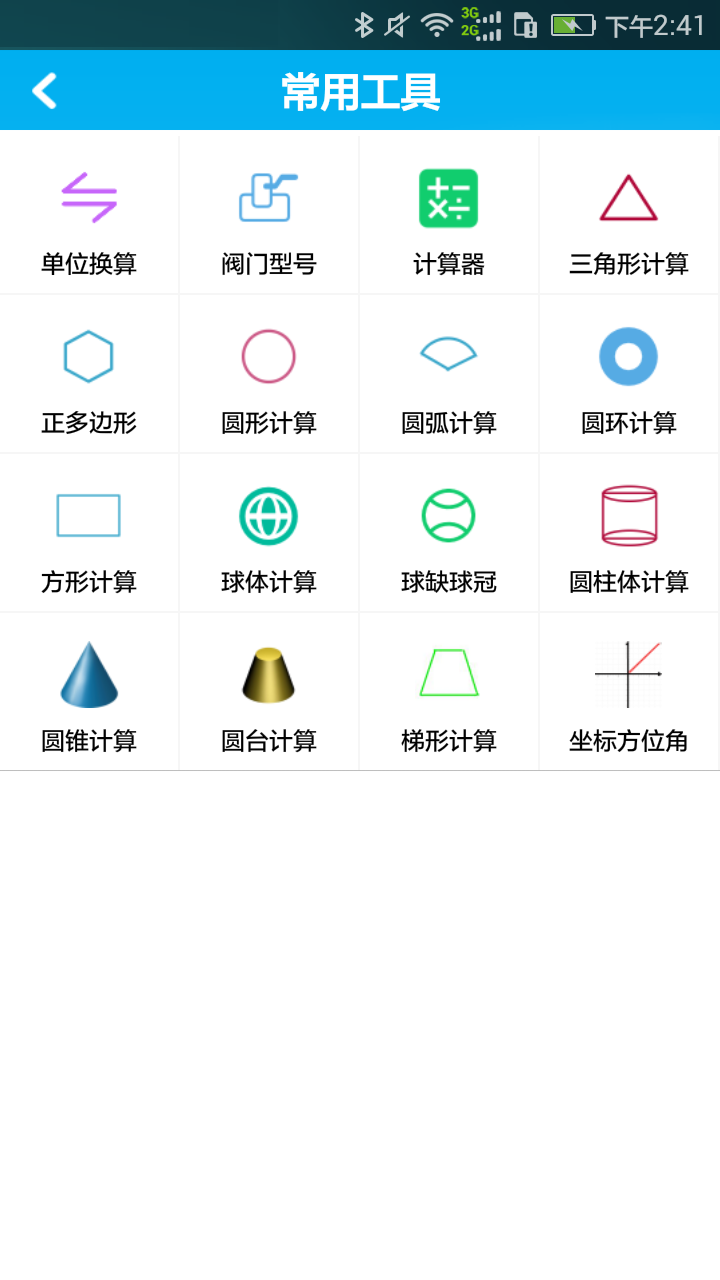Screen dimensions: 720x1280
Task: Open the 球缺球冠 spherical cap tool
Action: 449,534
